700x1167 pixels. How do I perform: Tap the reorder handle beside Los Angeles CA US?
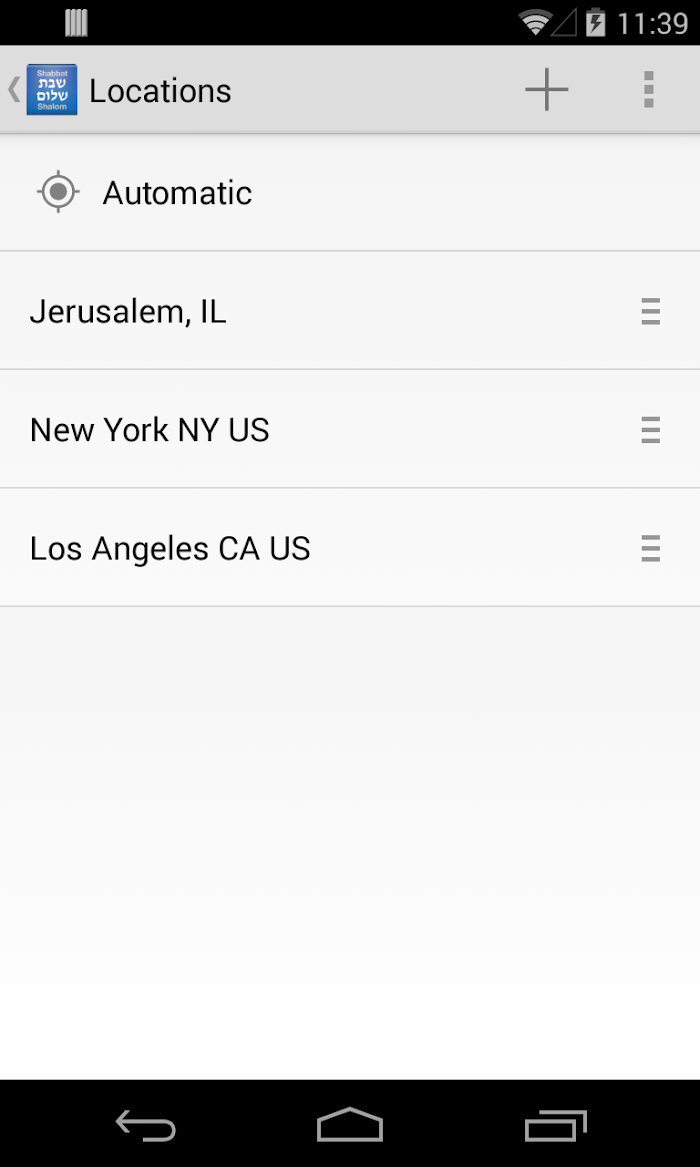(650, 549)
